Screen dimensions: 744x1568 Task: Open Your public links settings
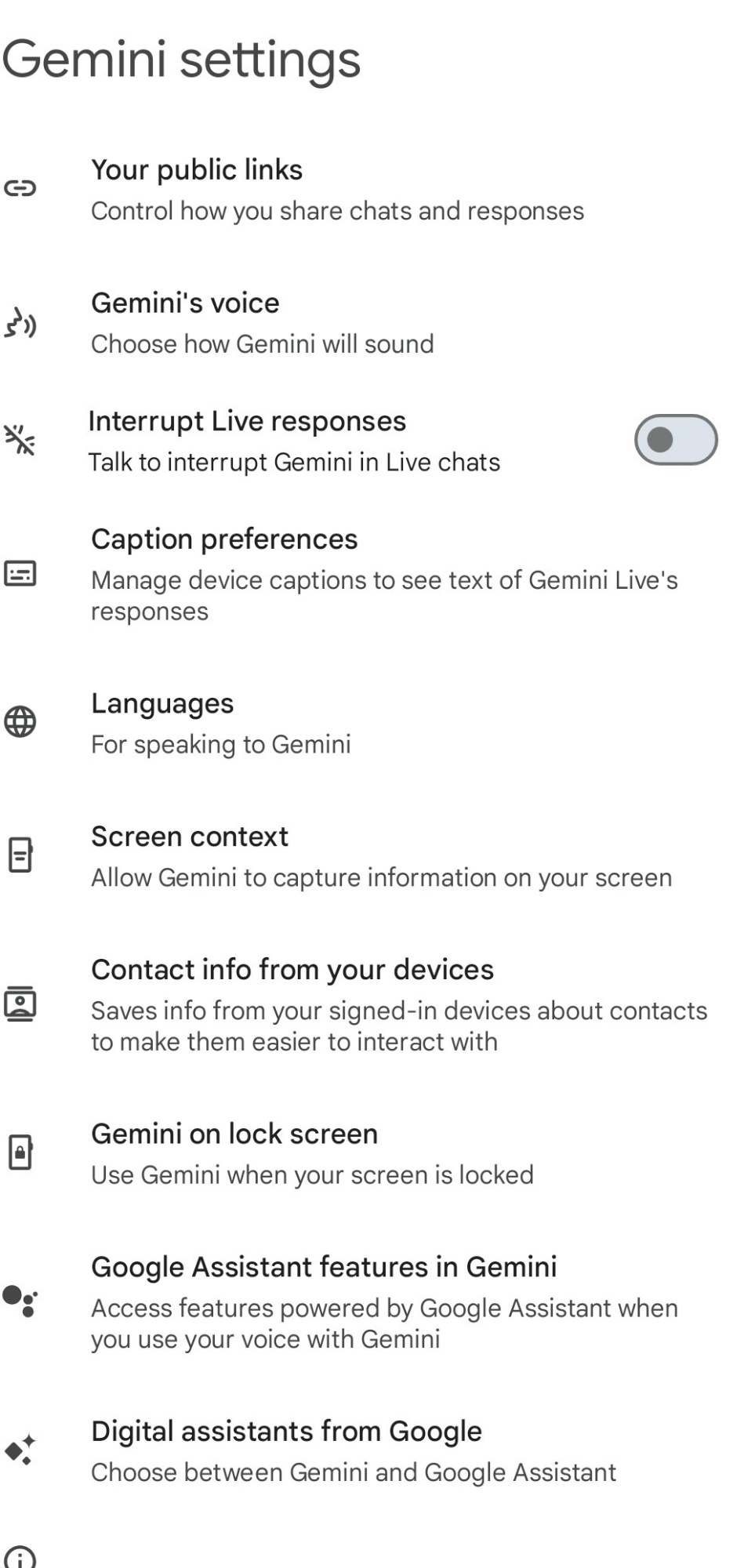pos(337,190)
